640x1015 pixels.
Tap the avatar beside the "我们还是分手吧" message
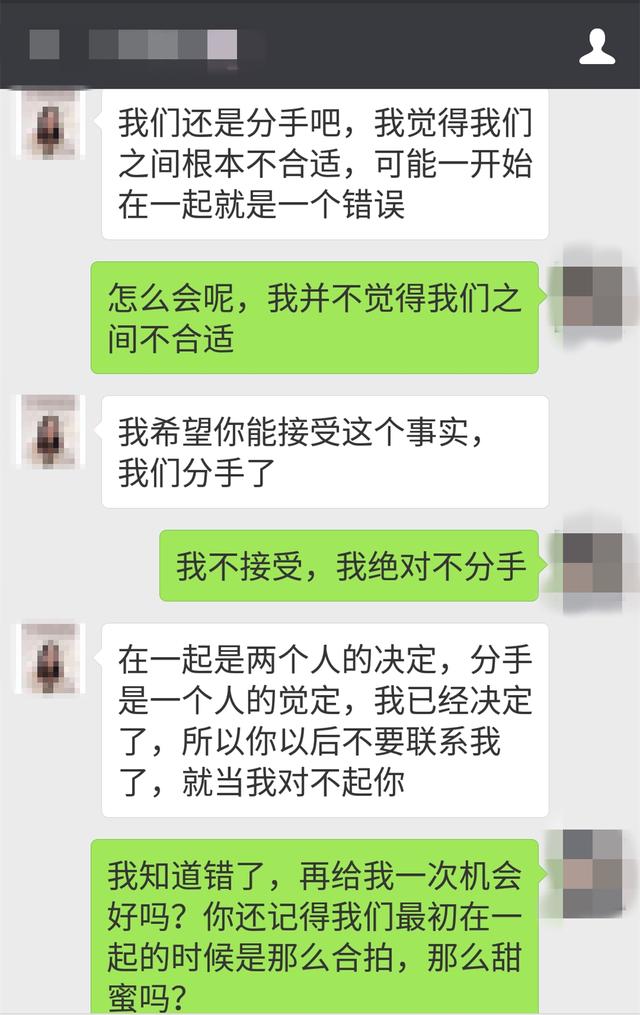pos(52,123)
